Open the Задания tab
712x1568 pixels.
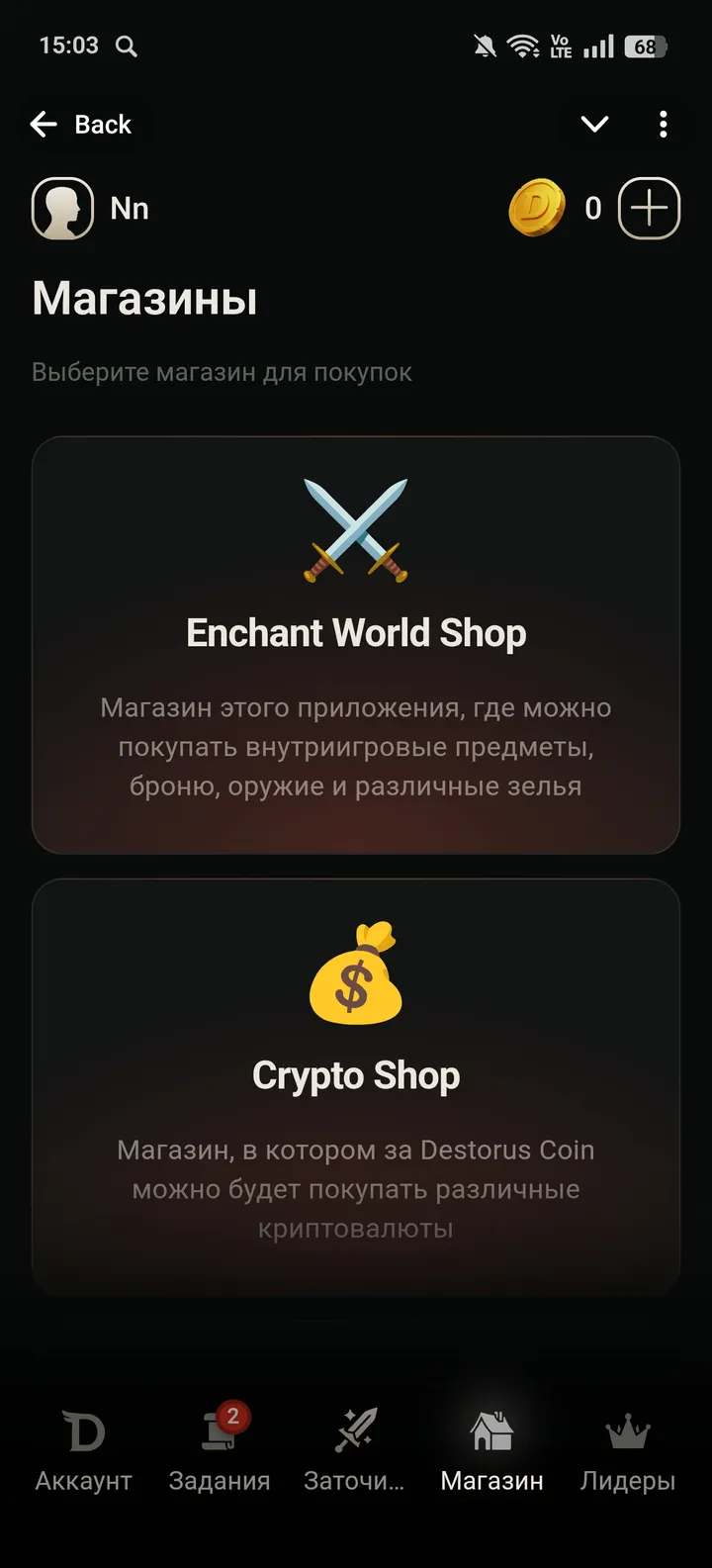click(x=220, y=1449)
